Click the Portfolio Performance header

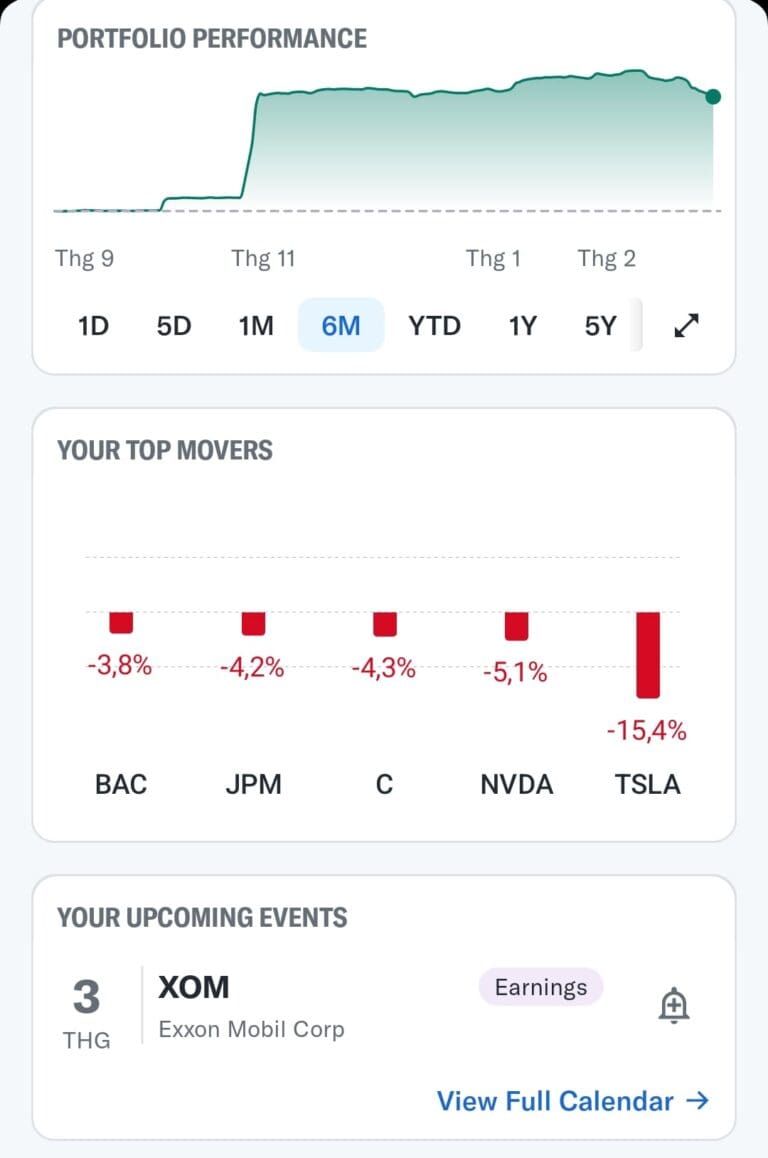point(213,38)
